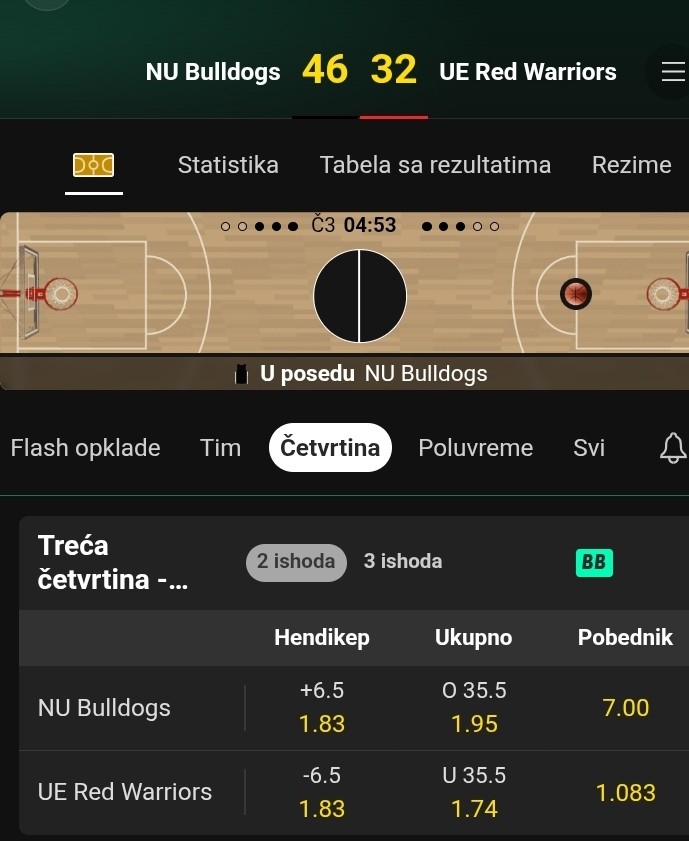Open Tabela sa rezultatima tab
The image size is (689, 841).
pos(435,165)
